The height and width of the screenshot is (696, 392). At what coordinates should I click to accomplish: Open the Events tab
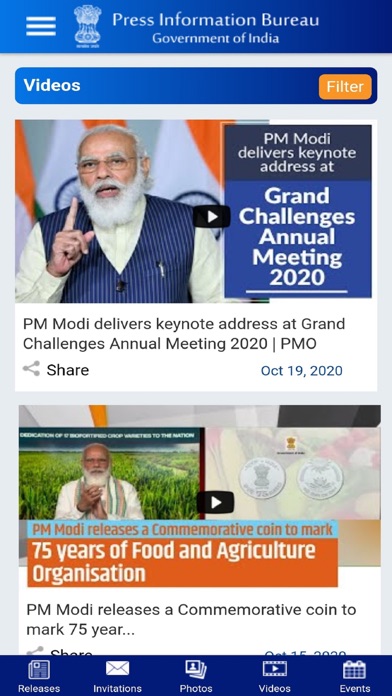(354, 676)
